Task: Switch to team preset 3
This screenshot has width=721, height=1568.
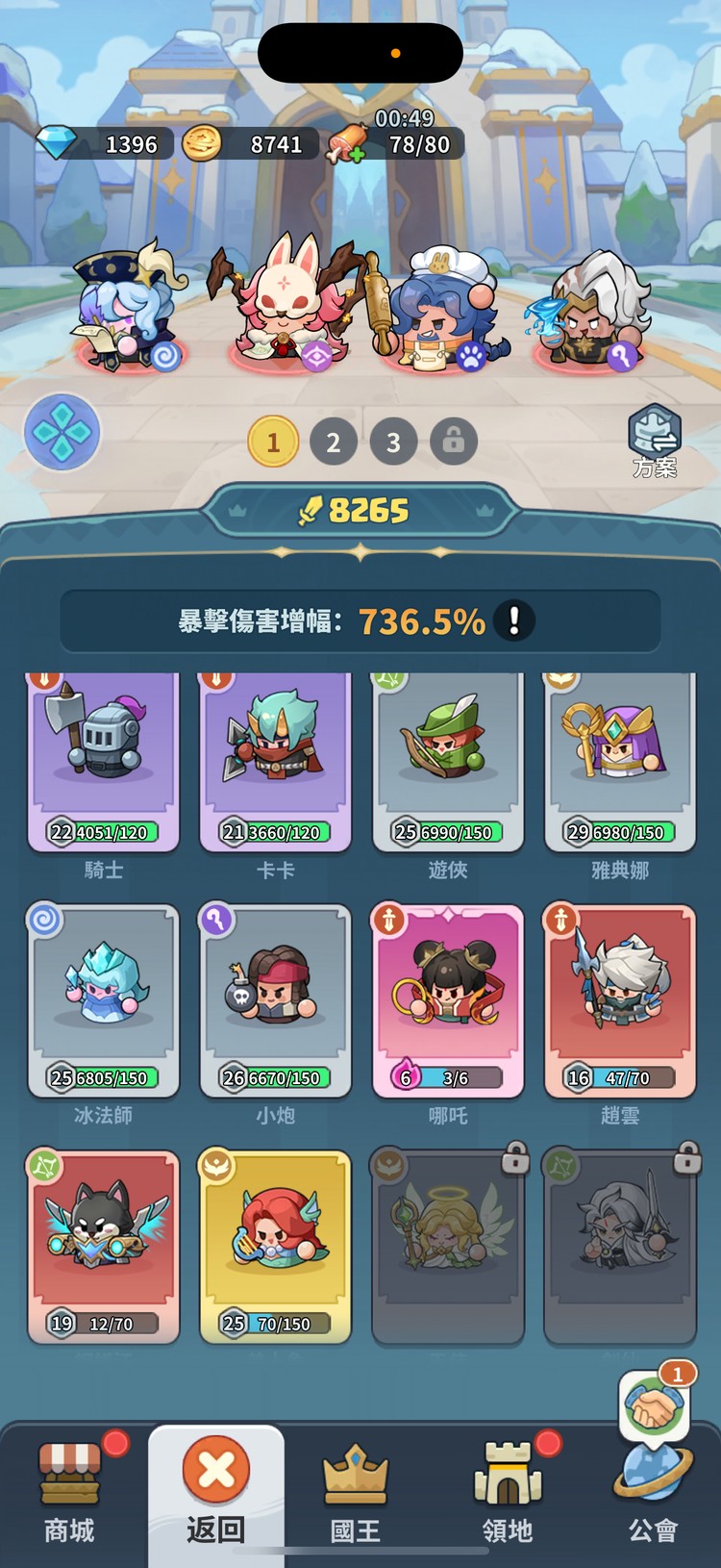Action: tap(393, 442)
